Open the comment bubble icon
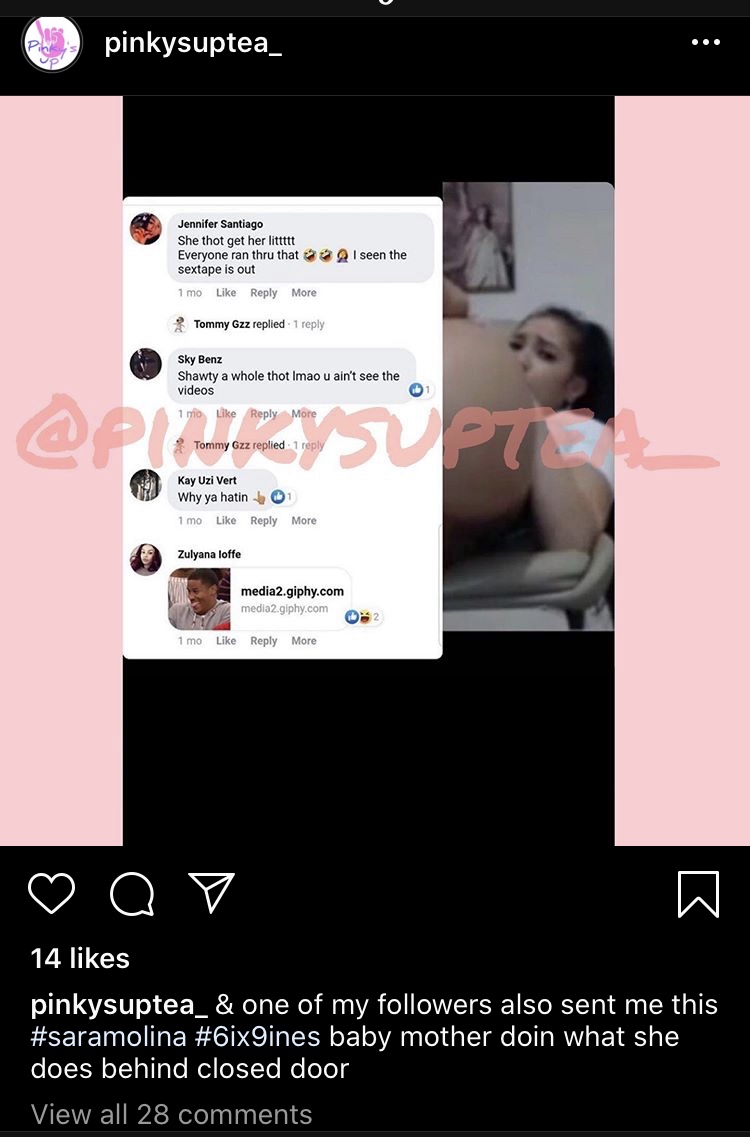The height and width of the screenshot is (1137, 750). pos(131,893)
